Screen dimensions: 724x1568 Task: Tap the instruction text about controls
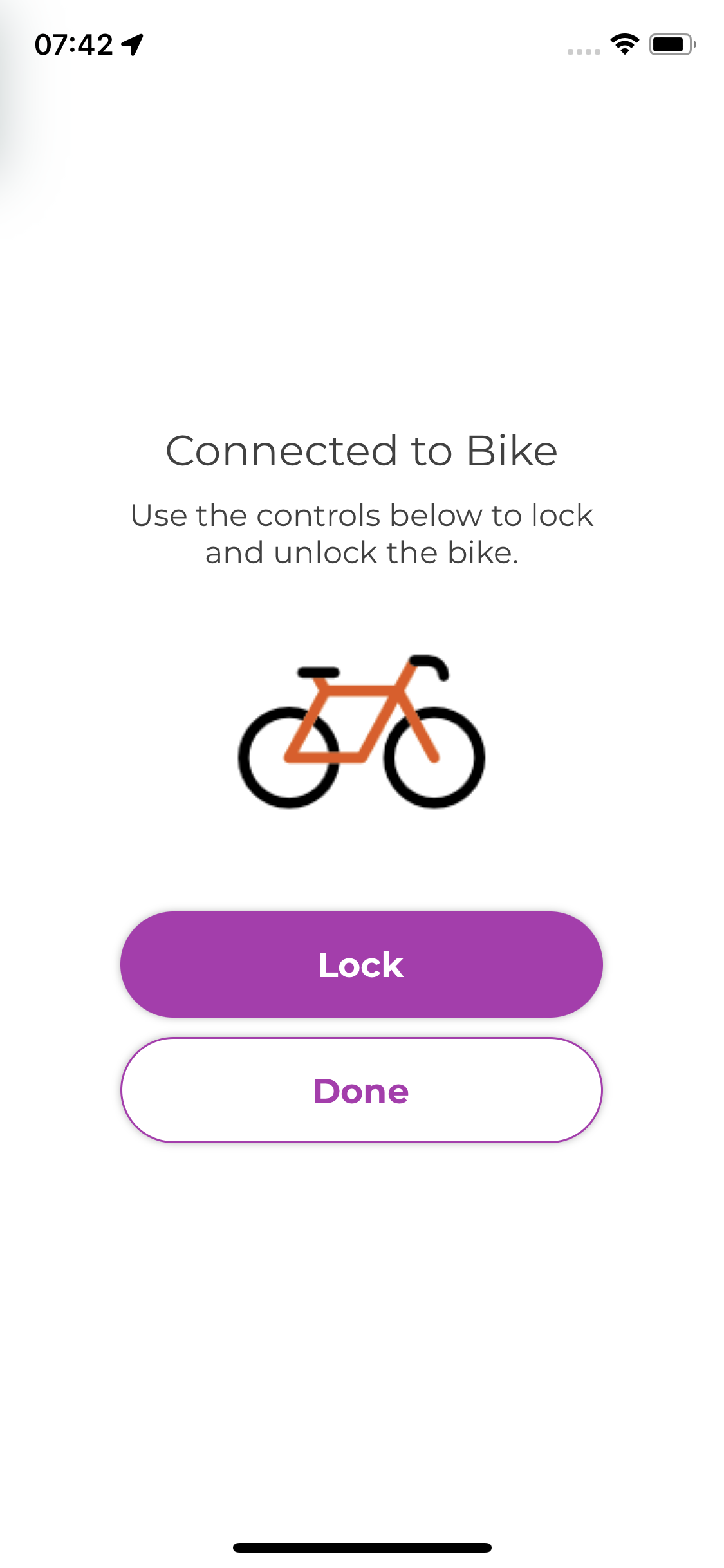pos(362,533)
